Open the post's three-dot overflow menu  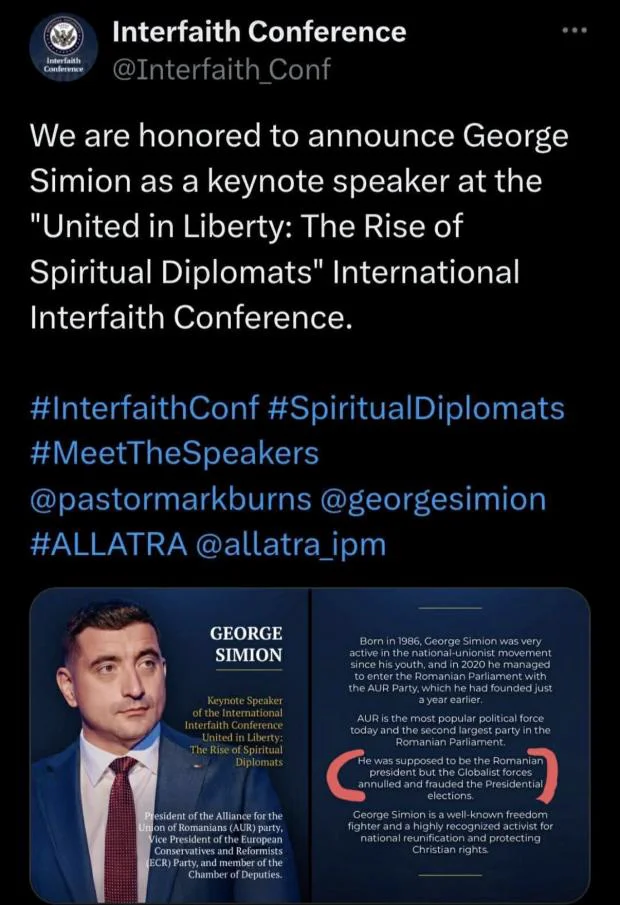pyautogui.click(x=574, y=30)
